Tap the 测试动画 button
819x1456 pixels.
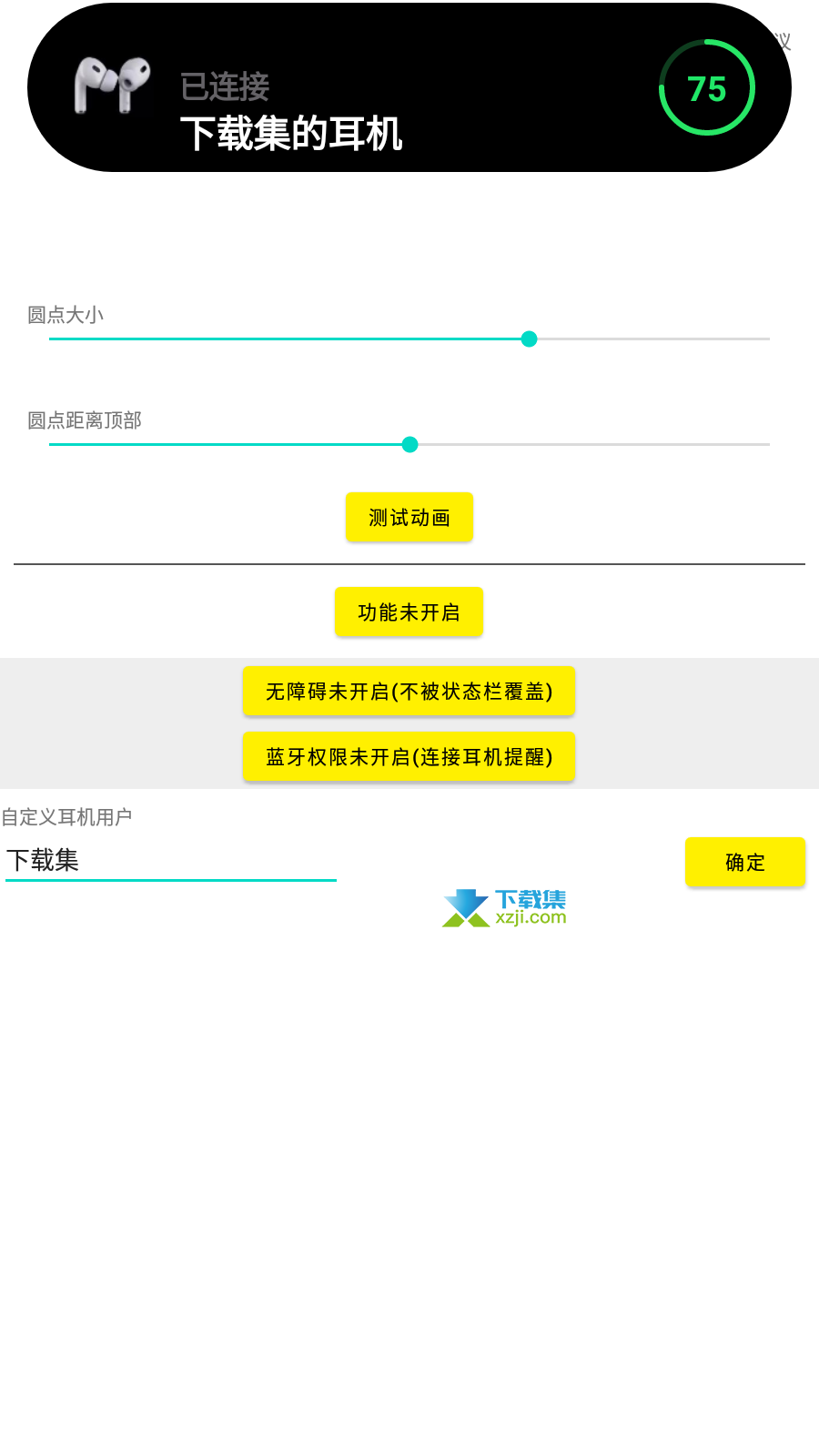409,517
